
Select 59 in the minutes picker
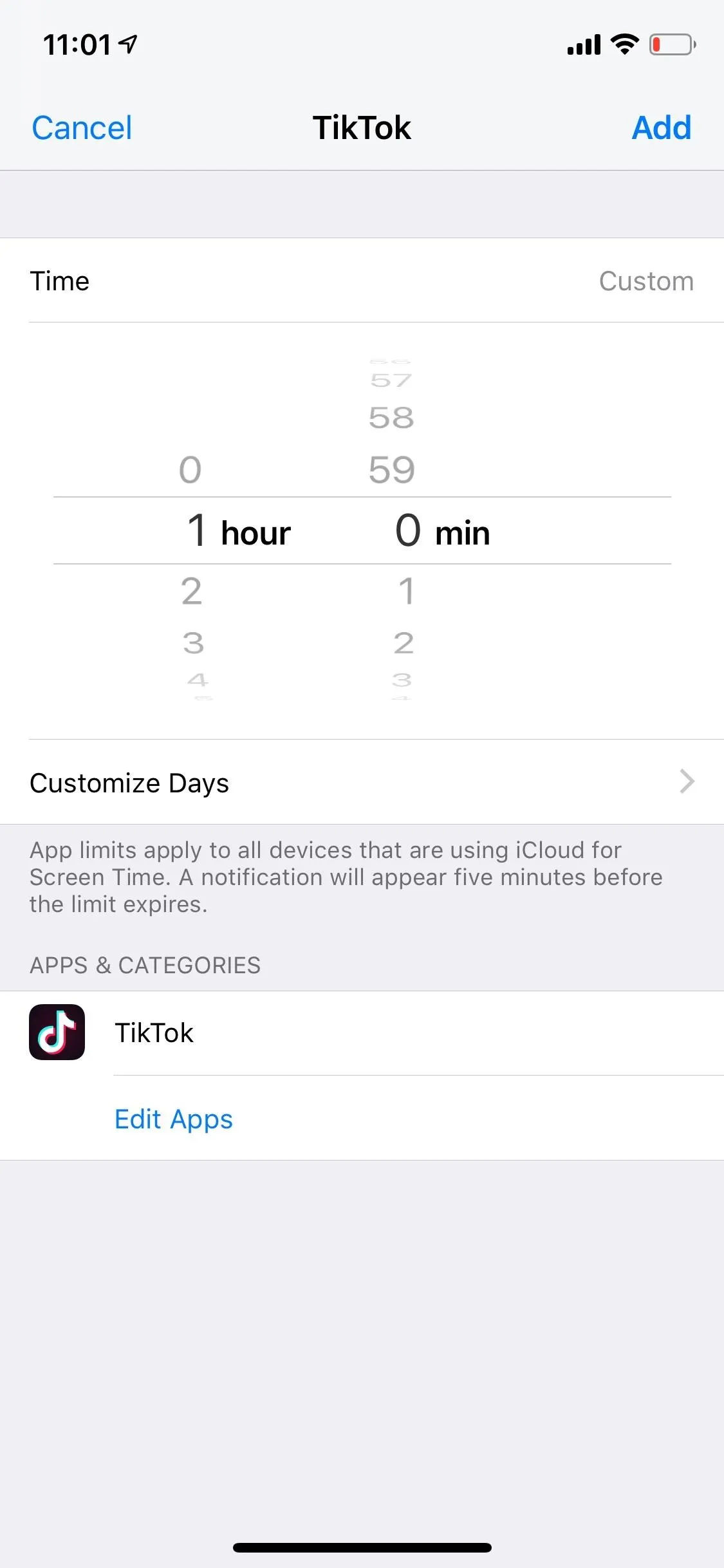391,469
